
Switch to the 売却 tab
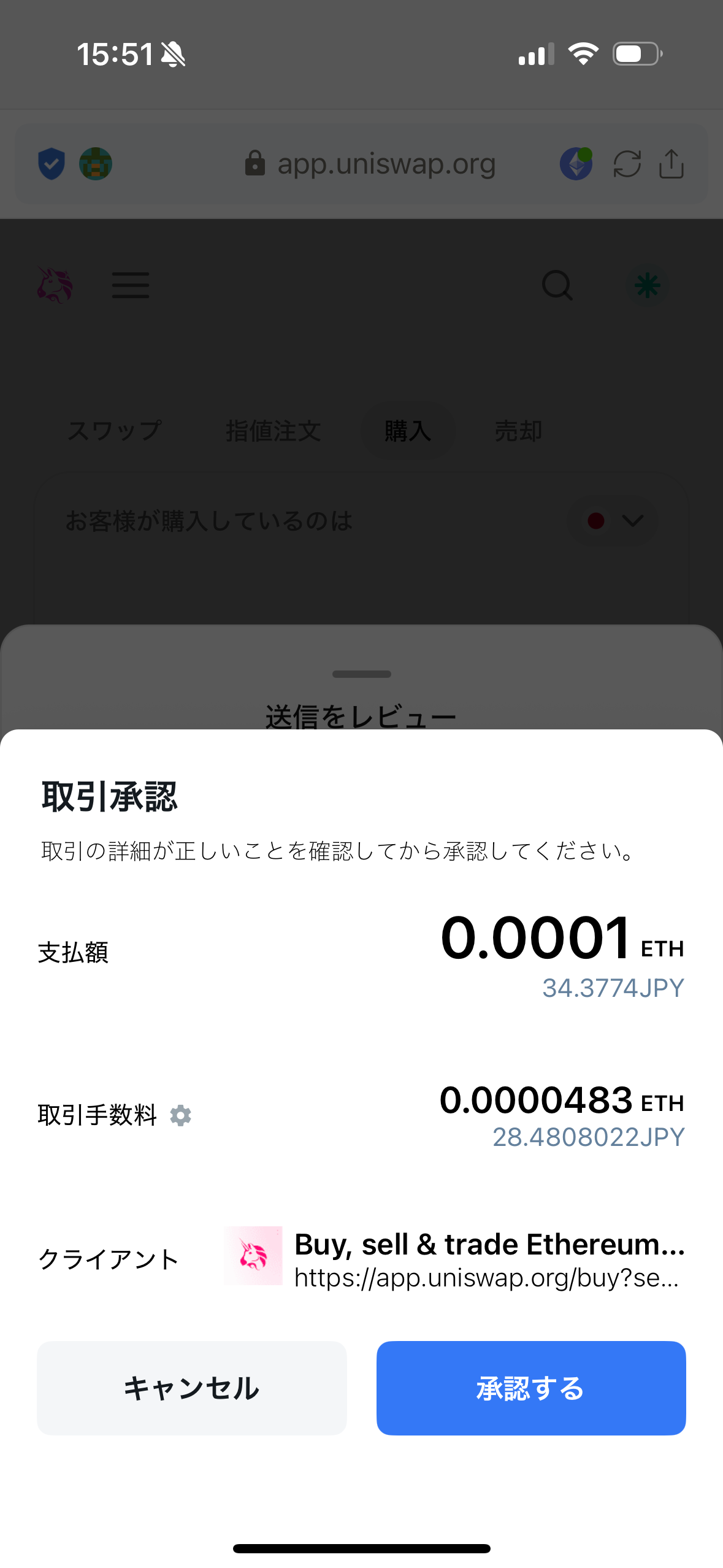click(517, 431)
